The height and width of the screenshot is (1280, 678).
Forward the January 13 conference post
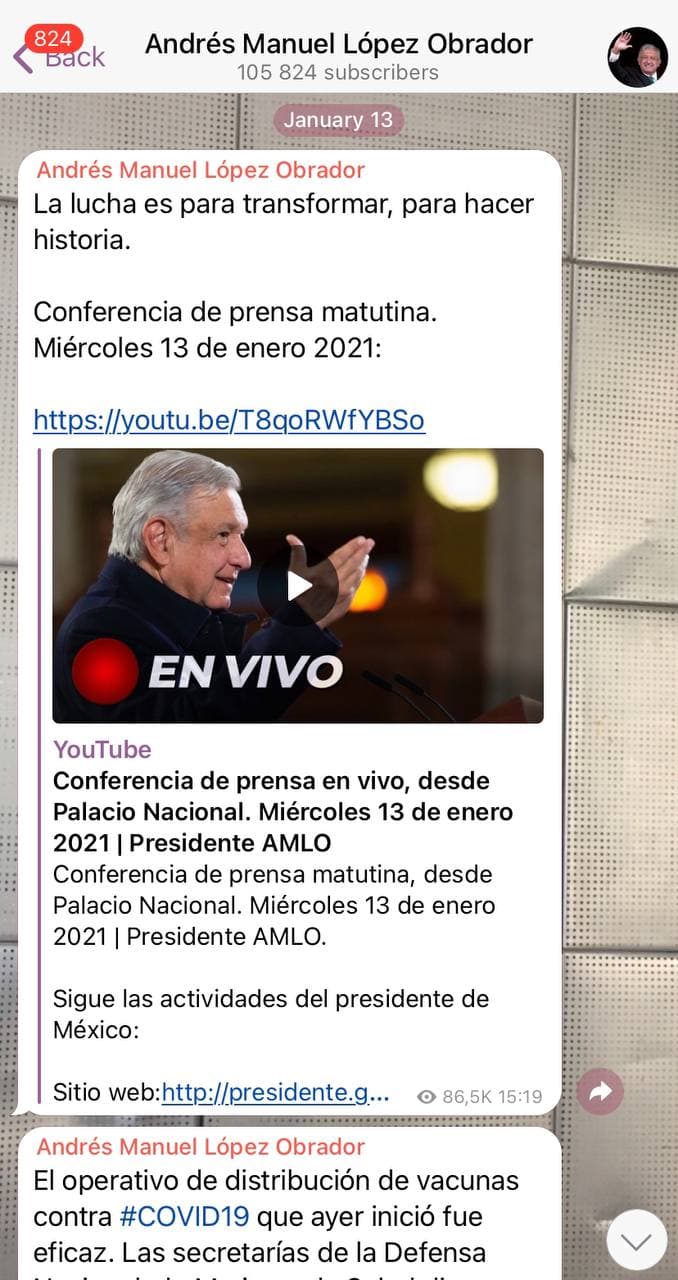[600, 1092]
